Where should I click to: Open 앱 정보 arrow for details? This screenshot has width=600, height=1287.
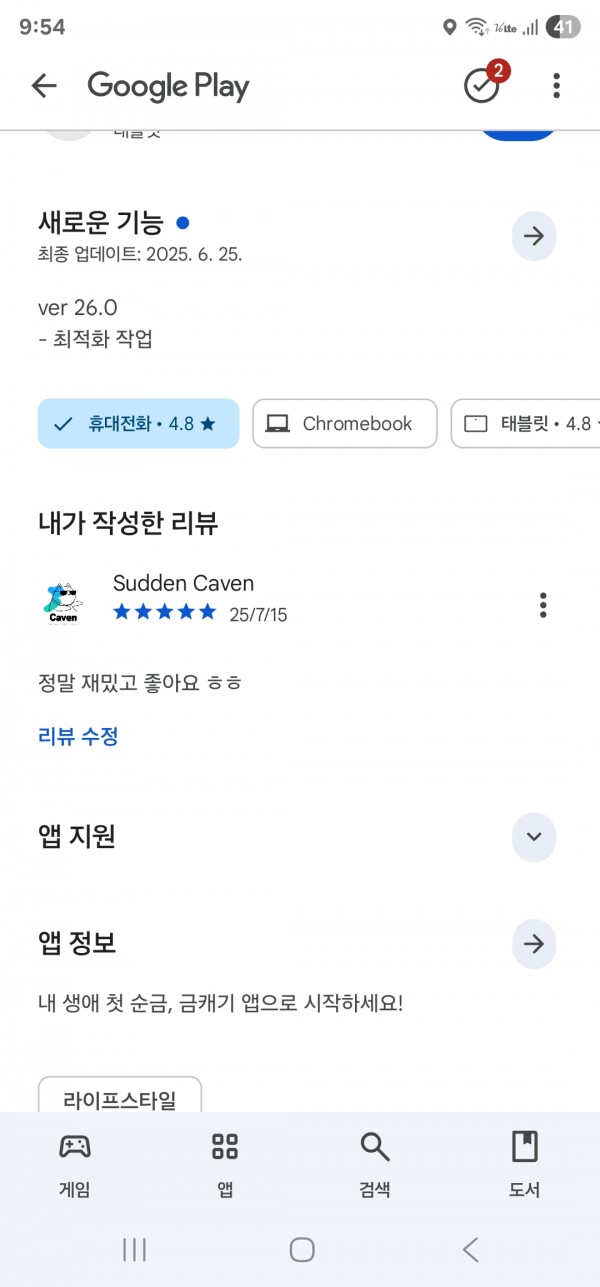point(534,944)
